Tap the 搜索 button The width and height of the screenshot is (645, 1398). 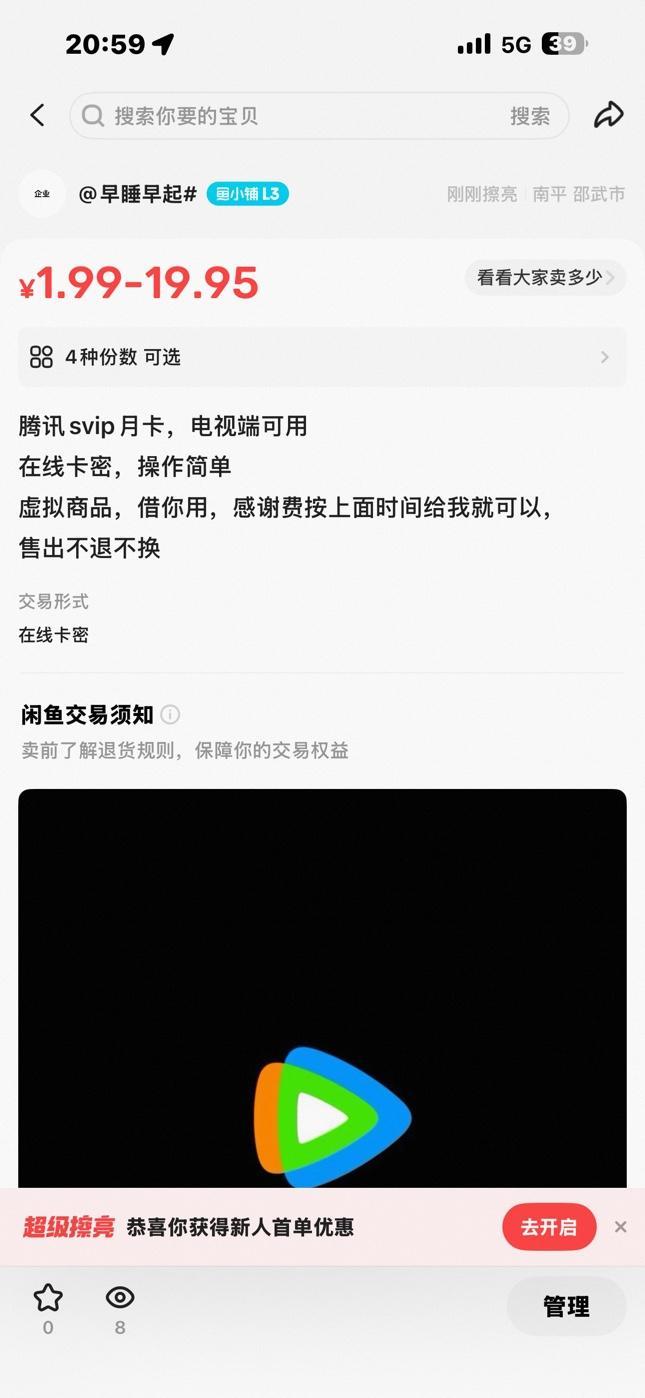coord(530,116)
